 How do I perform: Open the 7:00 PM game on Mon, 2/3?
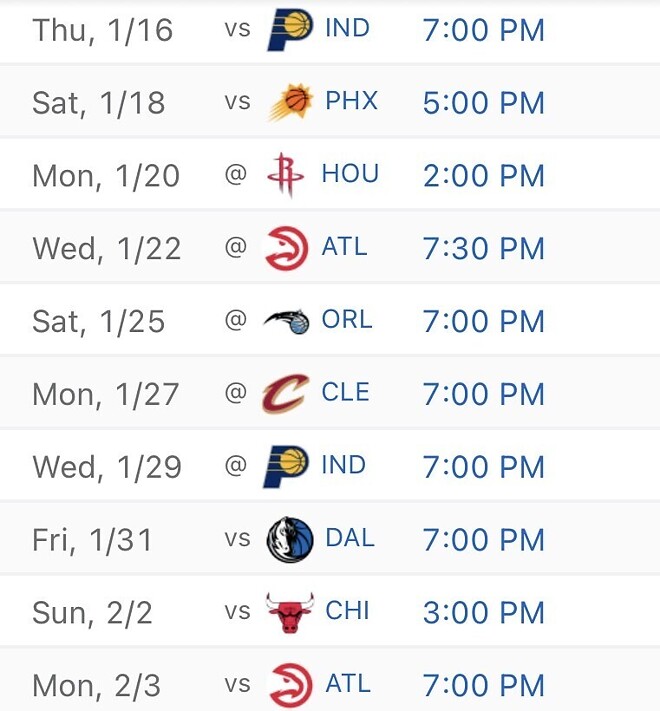483,686
